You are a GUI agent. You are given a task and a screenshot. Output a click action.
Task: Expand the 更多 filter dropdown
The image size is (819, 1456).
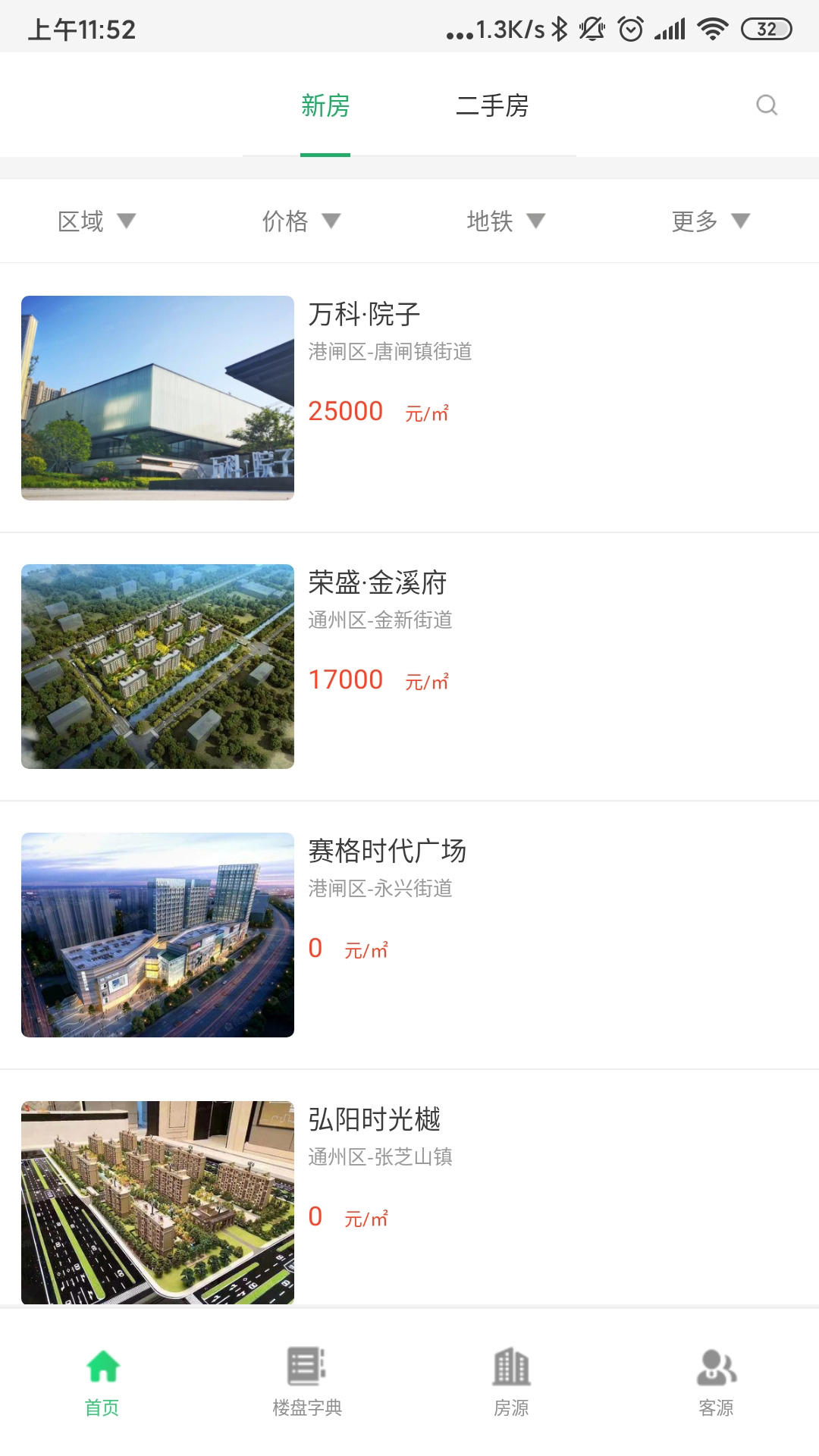coord(711,221)
